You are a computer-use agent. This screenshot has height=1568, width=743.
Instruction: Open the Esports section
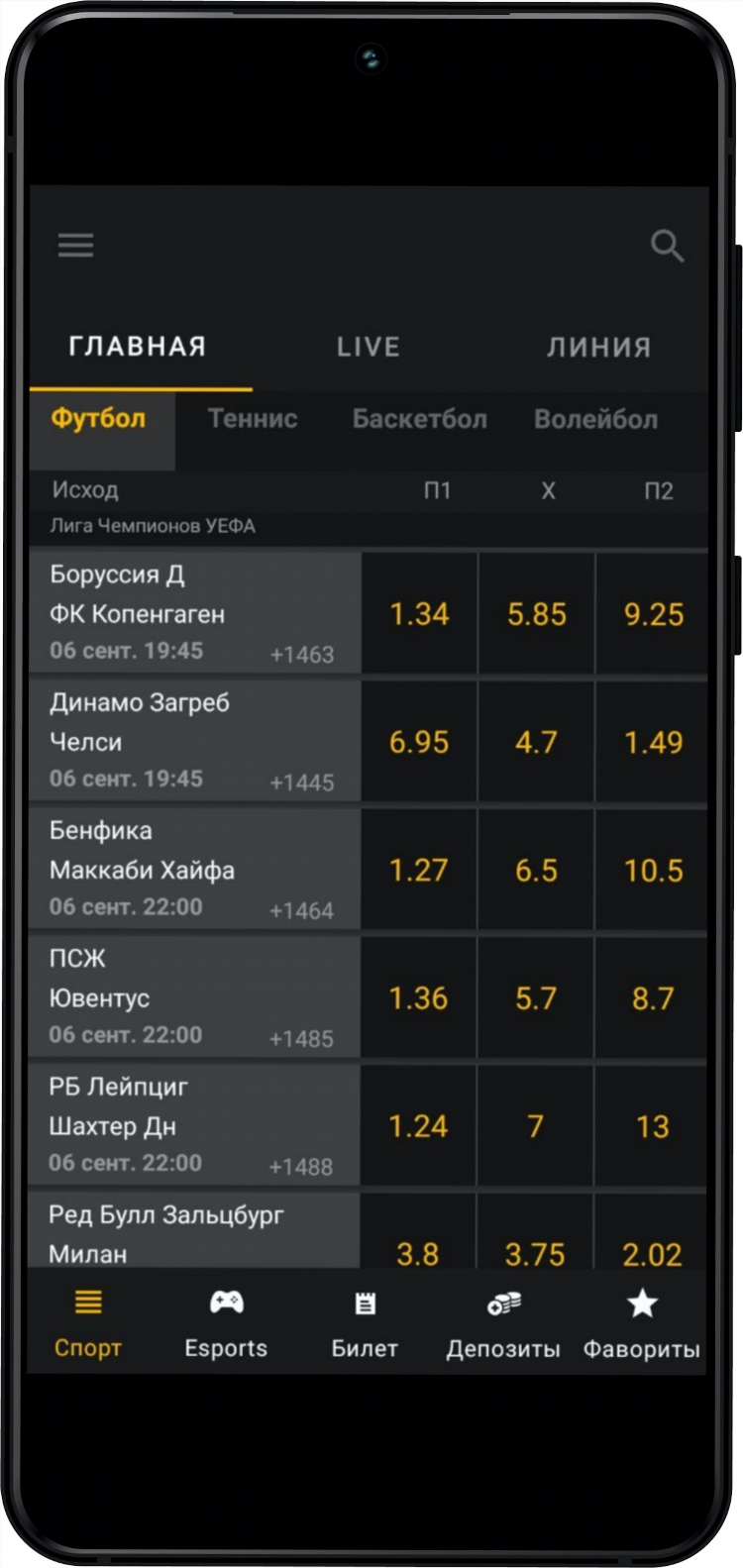pyautogui.click(x=226, y=1323)
